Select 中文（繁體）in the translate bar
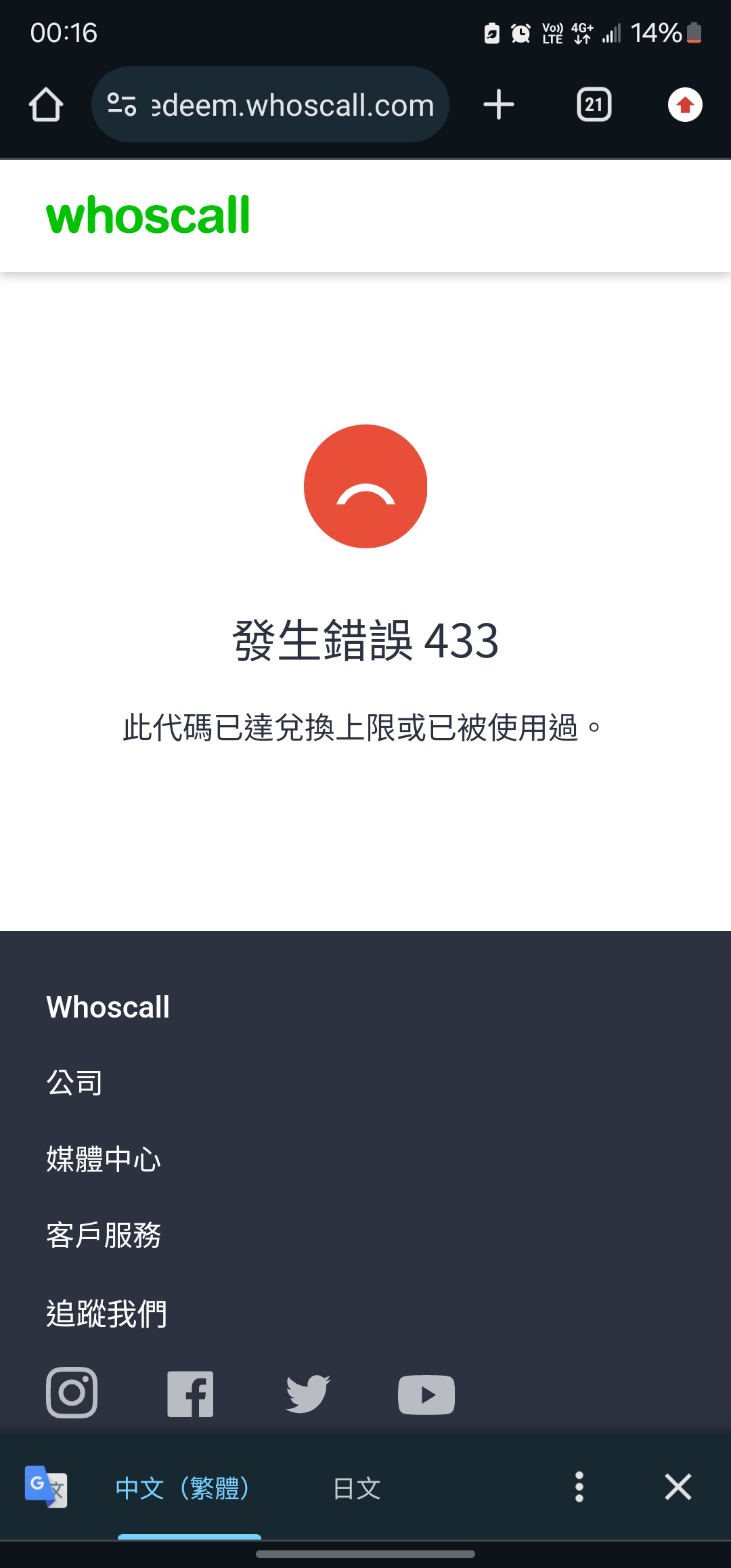The height and width of the screenshot is (1568, 731). (x=183, y=1488)
